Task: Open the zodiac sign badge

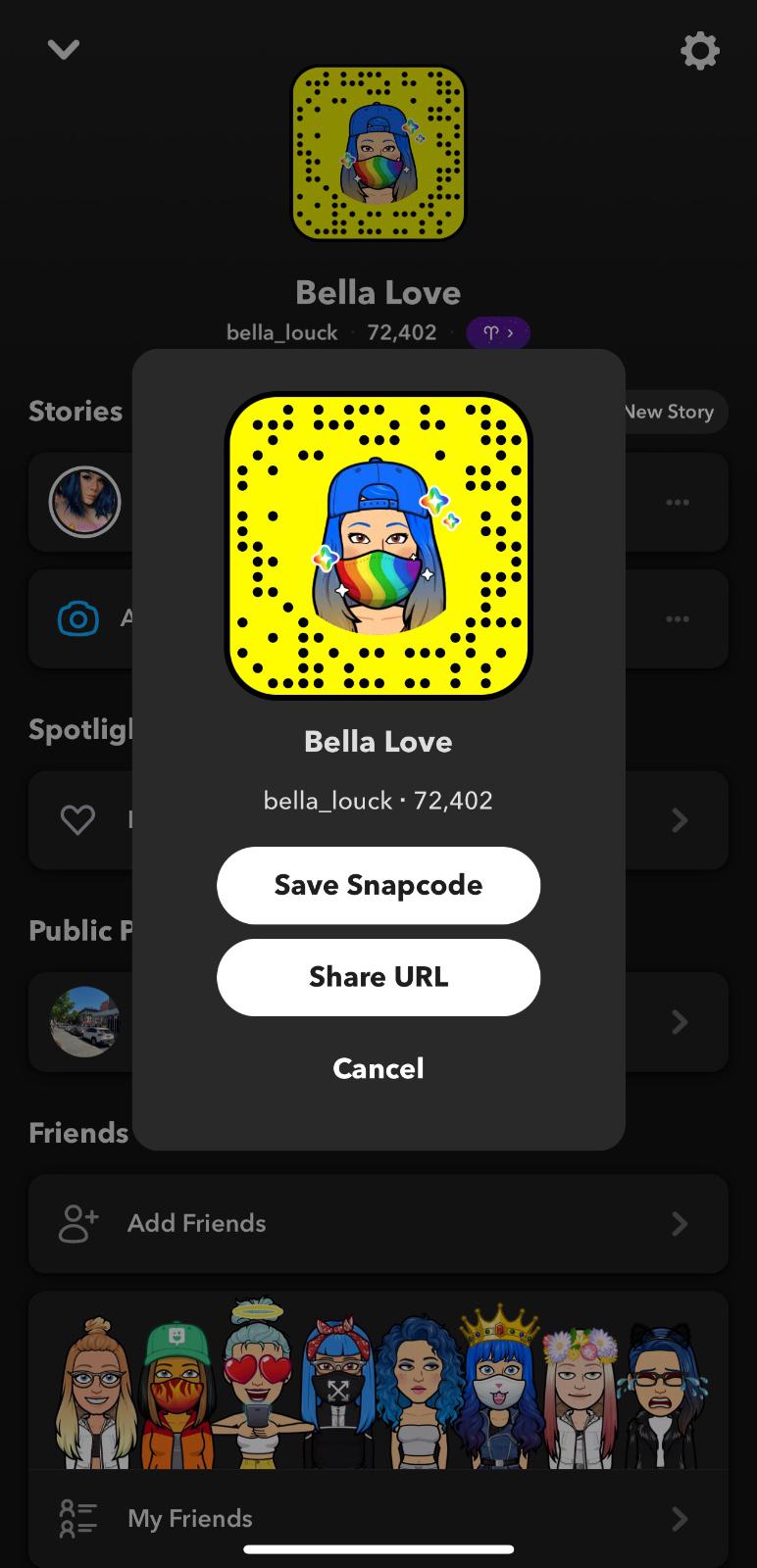Action: (x=497, y=333)
